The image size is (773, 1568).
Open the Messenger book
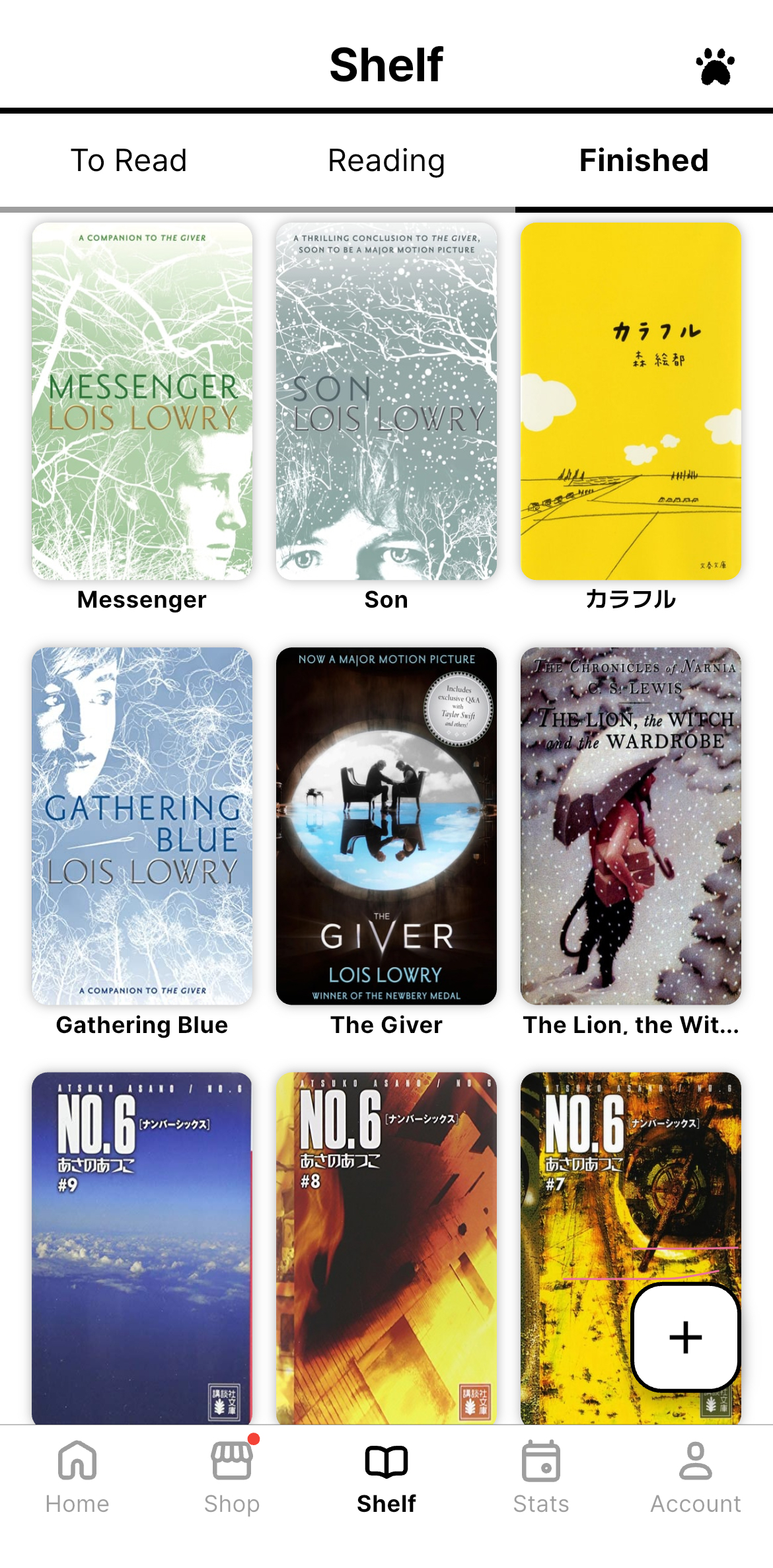tap(142, 402)
